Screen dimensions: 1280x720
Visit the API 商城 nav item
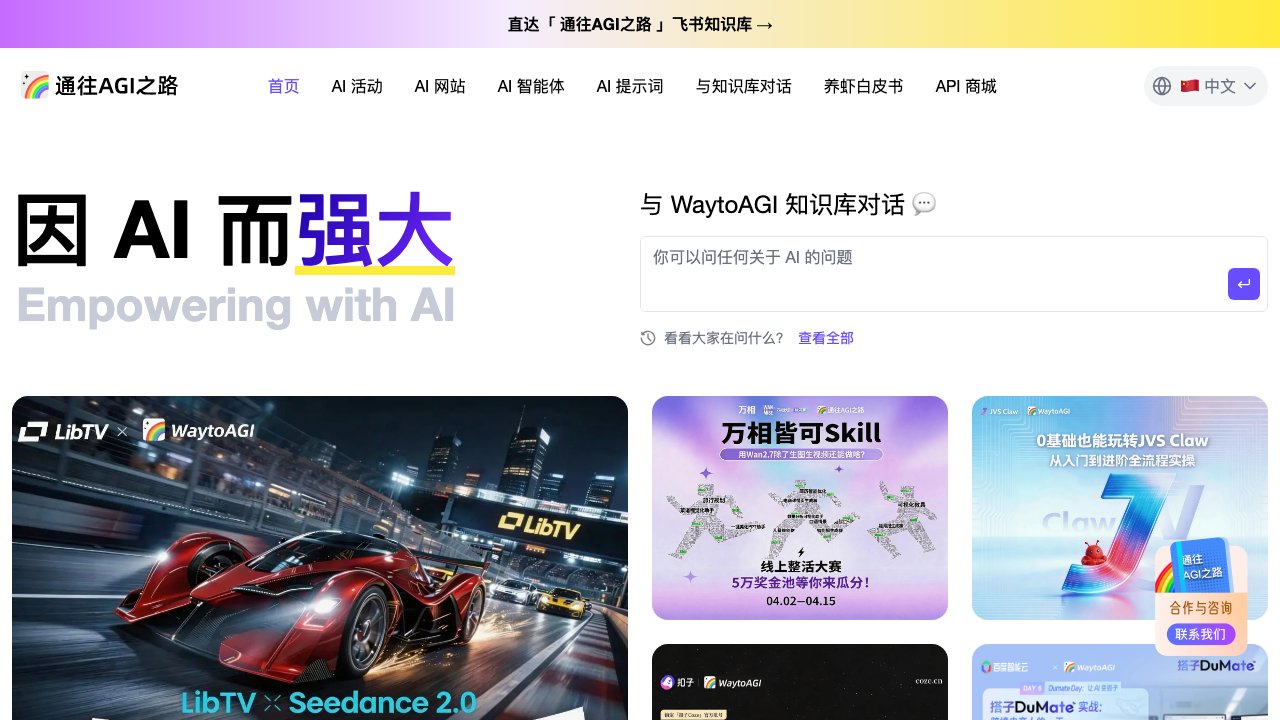tap(966, 86)
